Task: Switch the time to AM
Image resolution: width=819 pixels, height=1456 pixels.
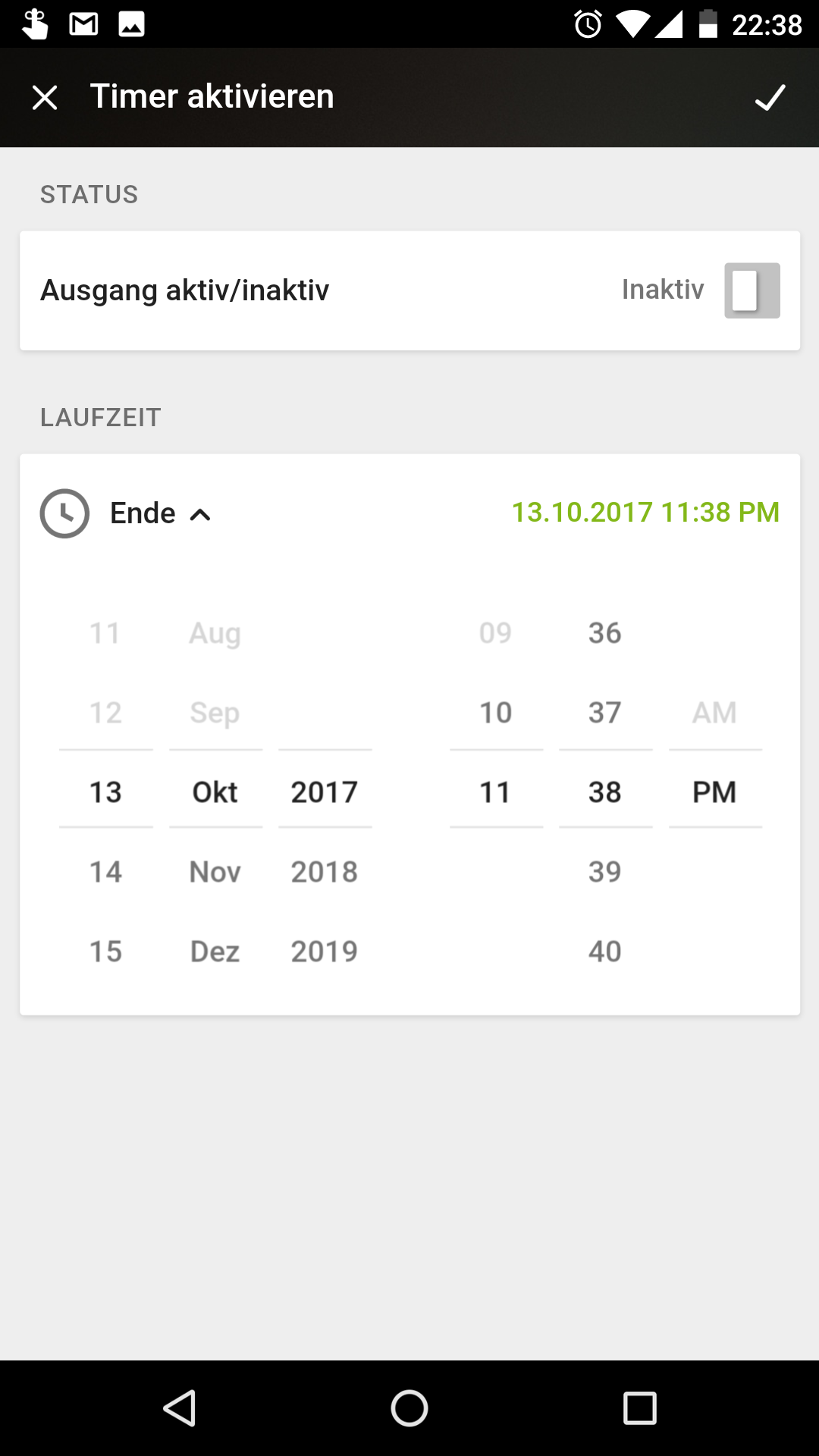Action: point(714,713)
